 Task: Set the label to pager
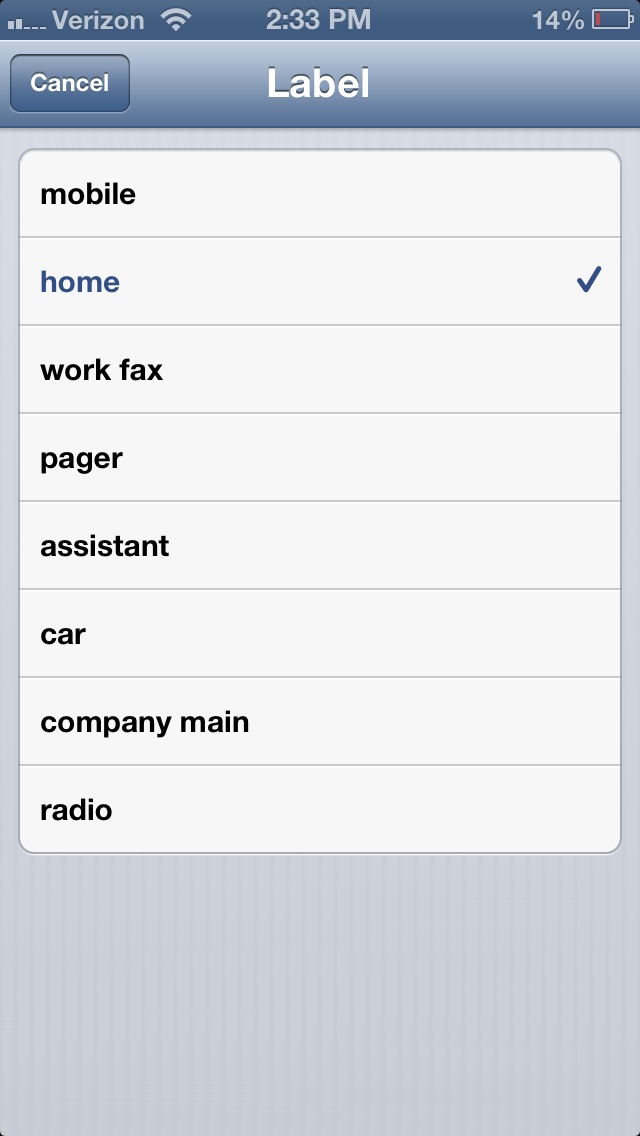tap(320, 457)
